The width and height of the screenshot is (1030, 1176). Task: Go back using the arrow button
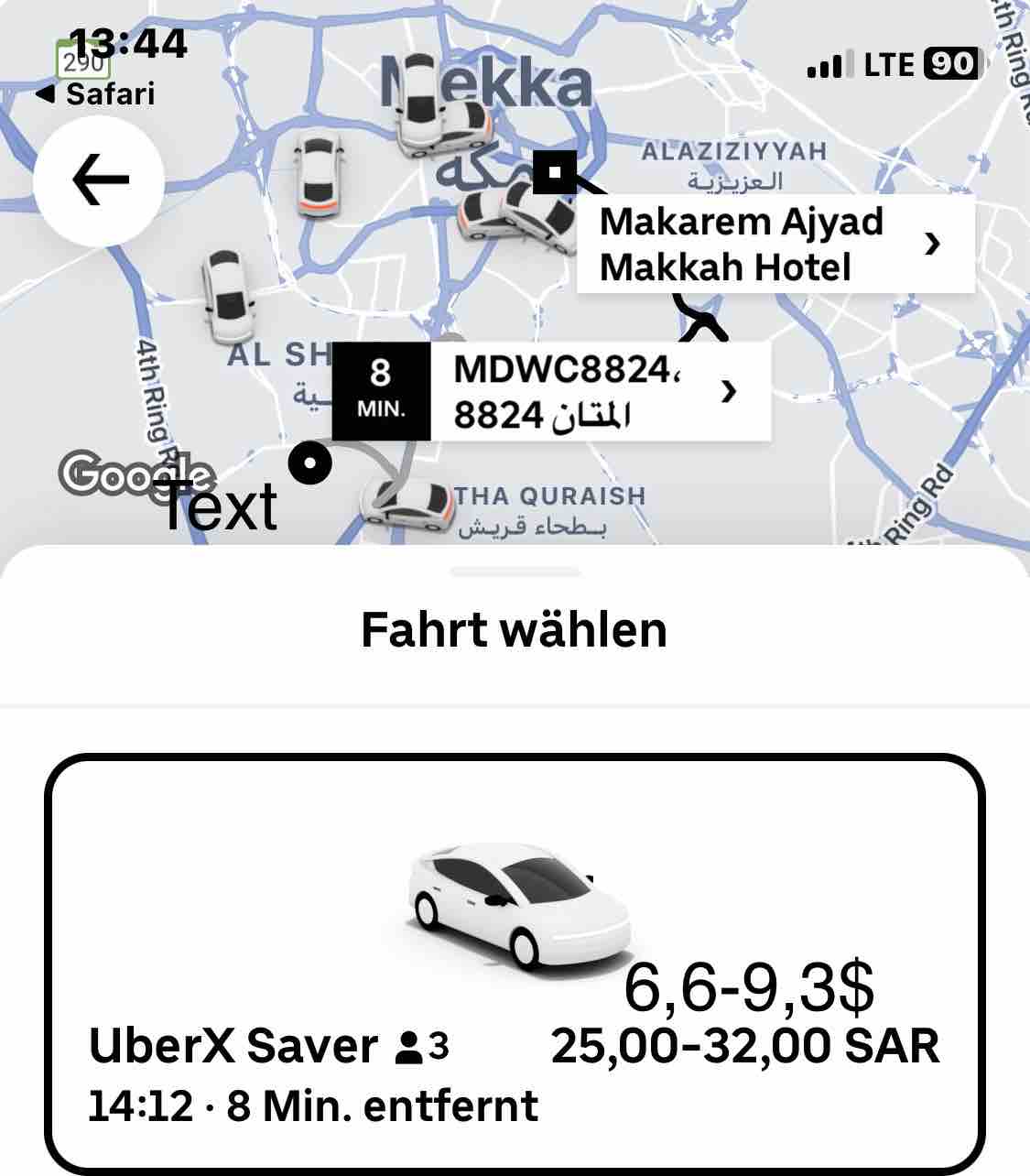(99, 180)
